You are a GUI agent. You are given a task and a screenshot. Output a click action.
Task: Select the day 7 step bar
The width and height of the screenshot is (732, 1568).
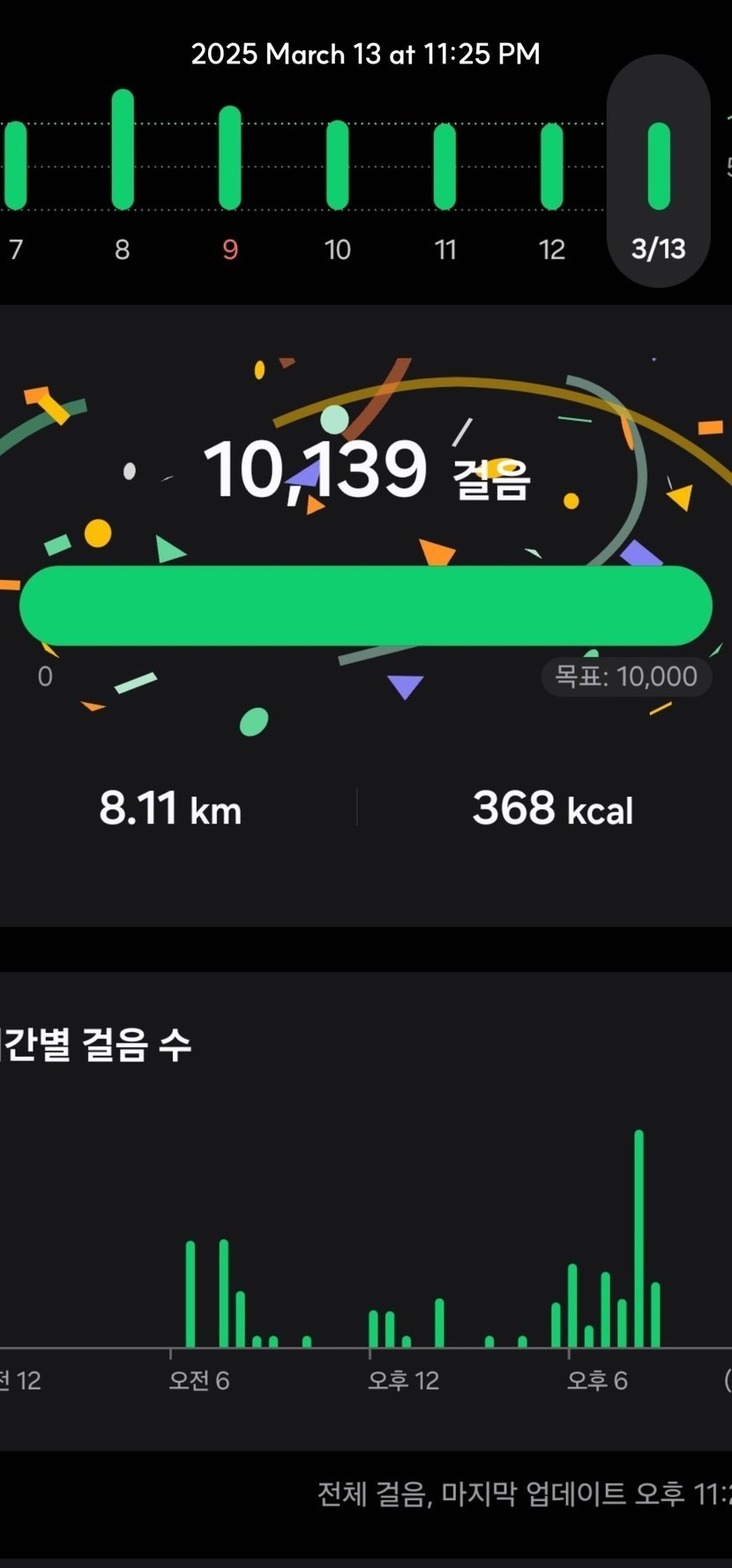tap(15, 166)
